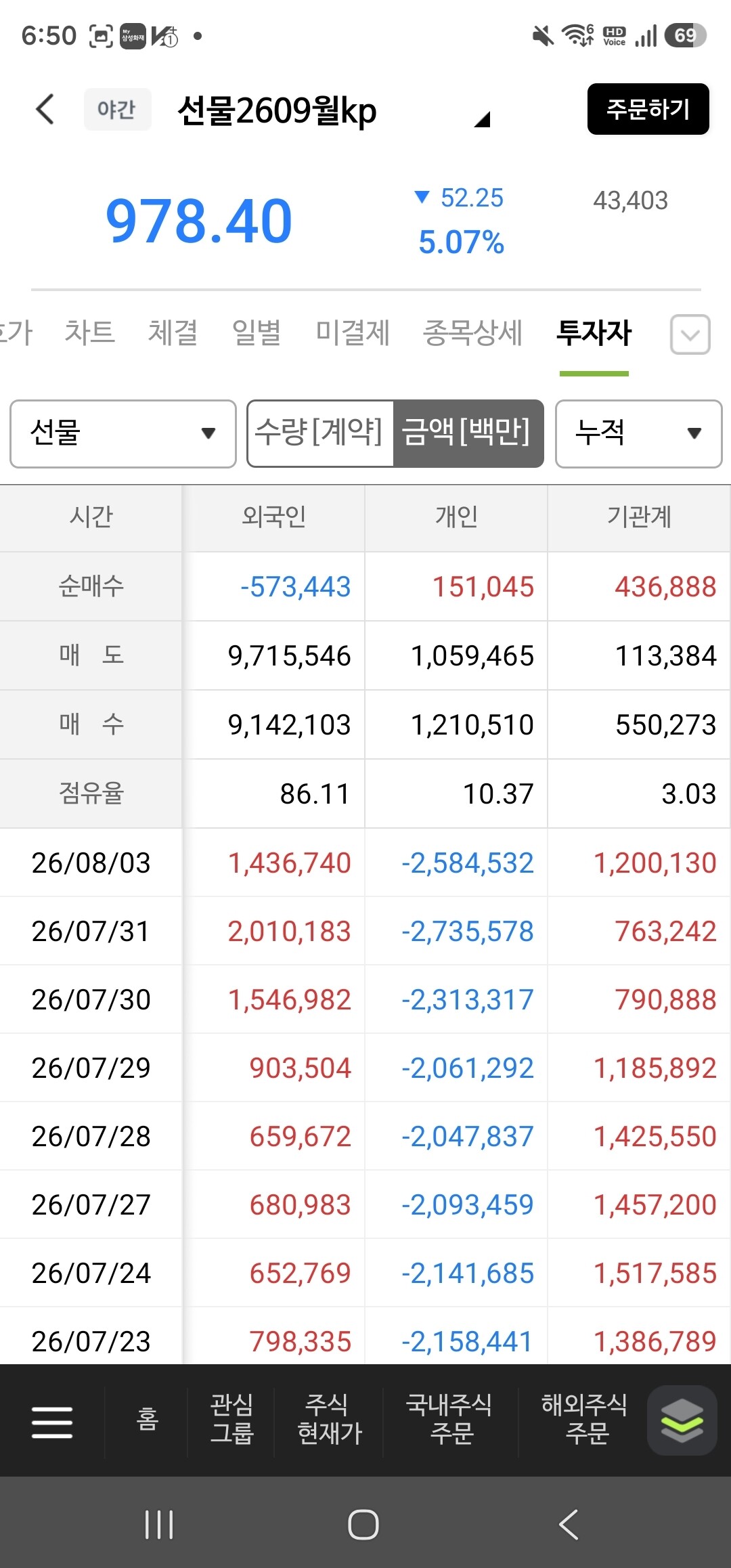Expand the tab list chevron
Image resolution: width=731 pixels, height=1568 pixels.
690,334
